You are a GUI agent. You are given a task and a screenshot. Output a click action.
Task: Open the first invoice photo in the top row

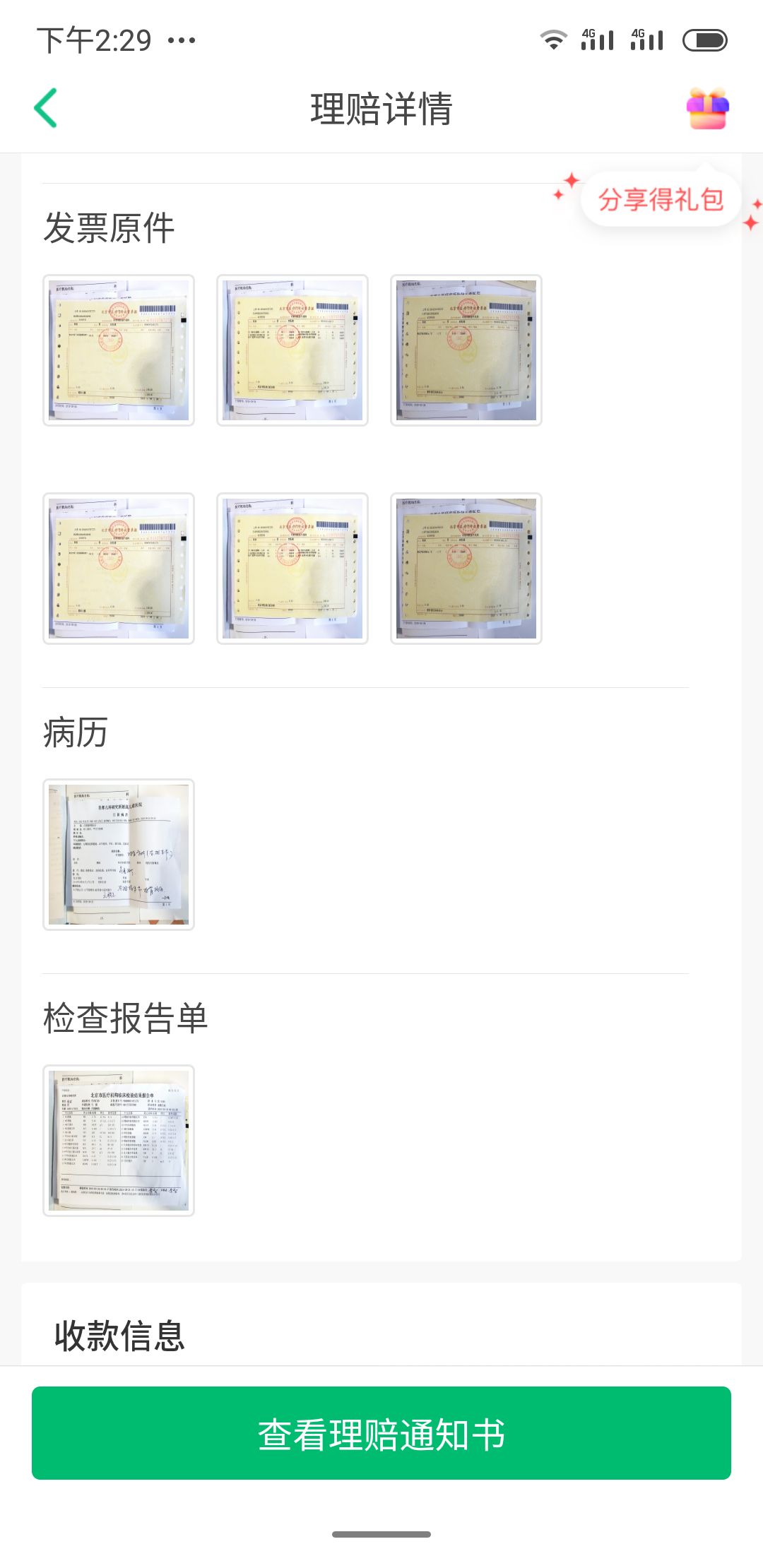(119, 350)
